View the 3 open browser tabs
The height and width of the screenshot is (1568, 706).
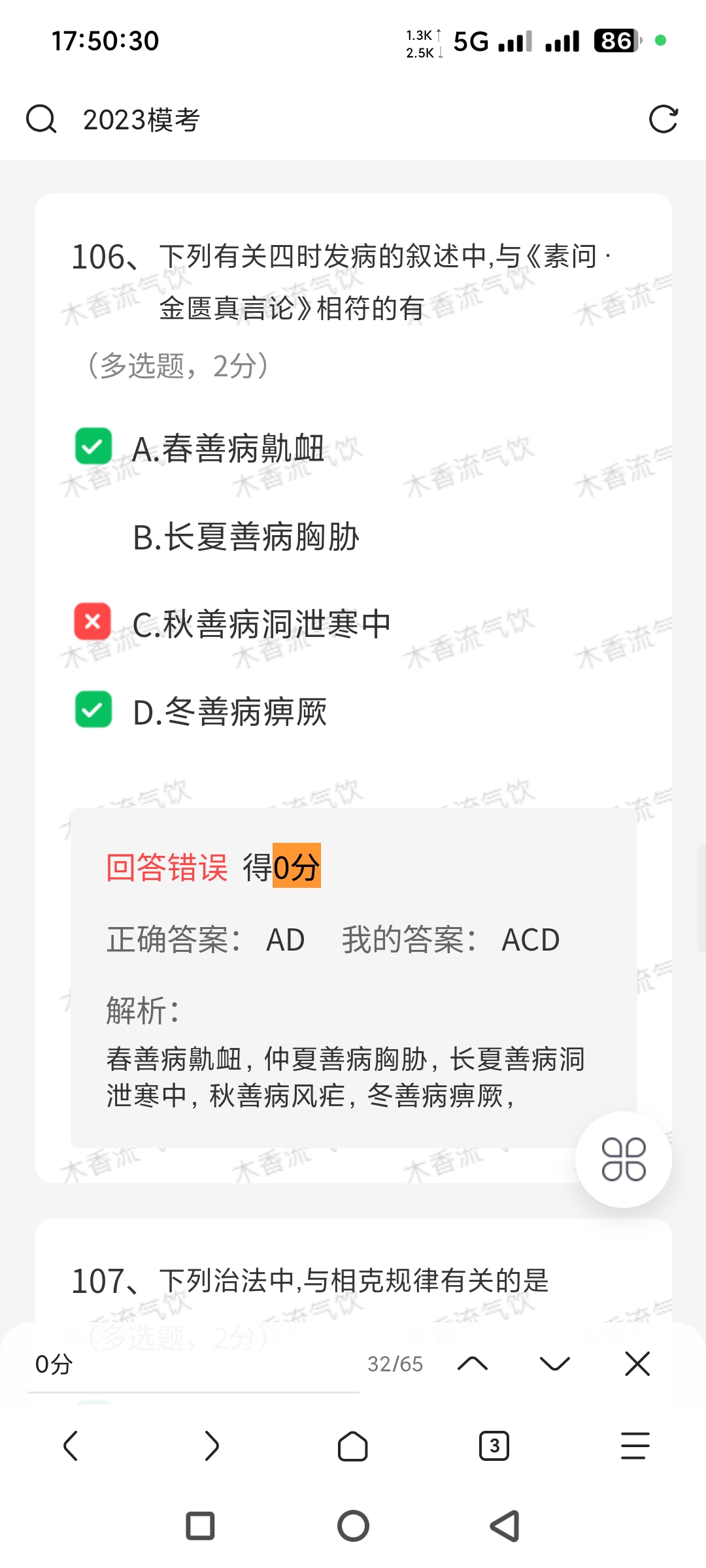click(494, 1446)
